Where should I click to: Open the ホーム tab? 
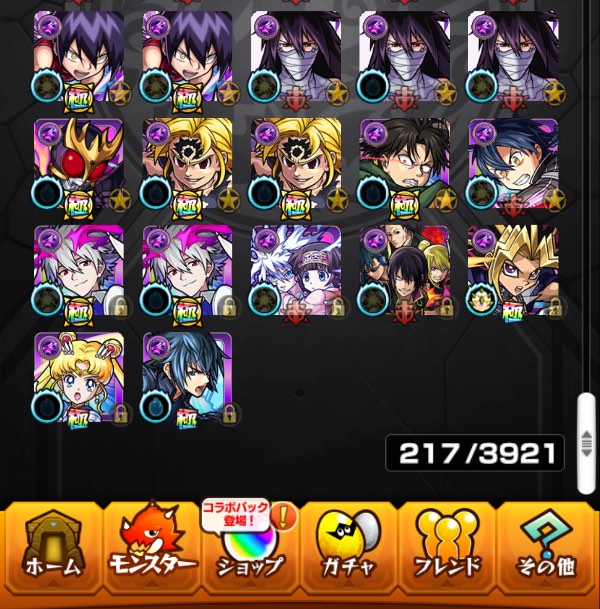click(51, 551)
